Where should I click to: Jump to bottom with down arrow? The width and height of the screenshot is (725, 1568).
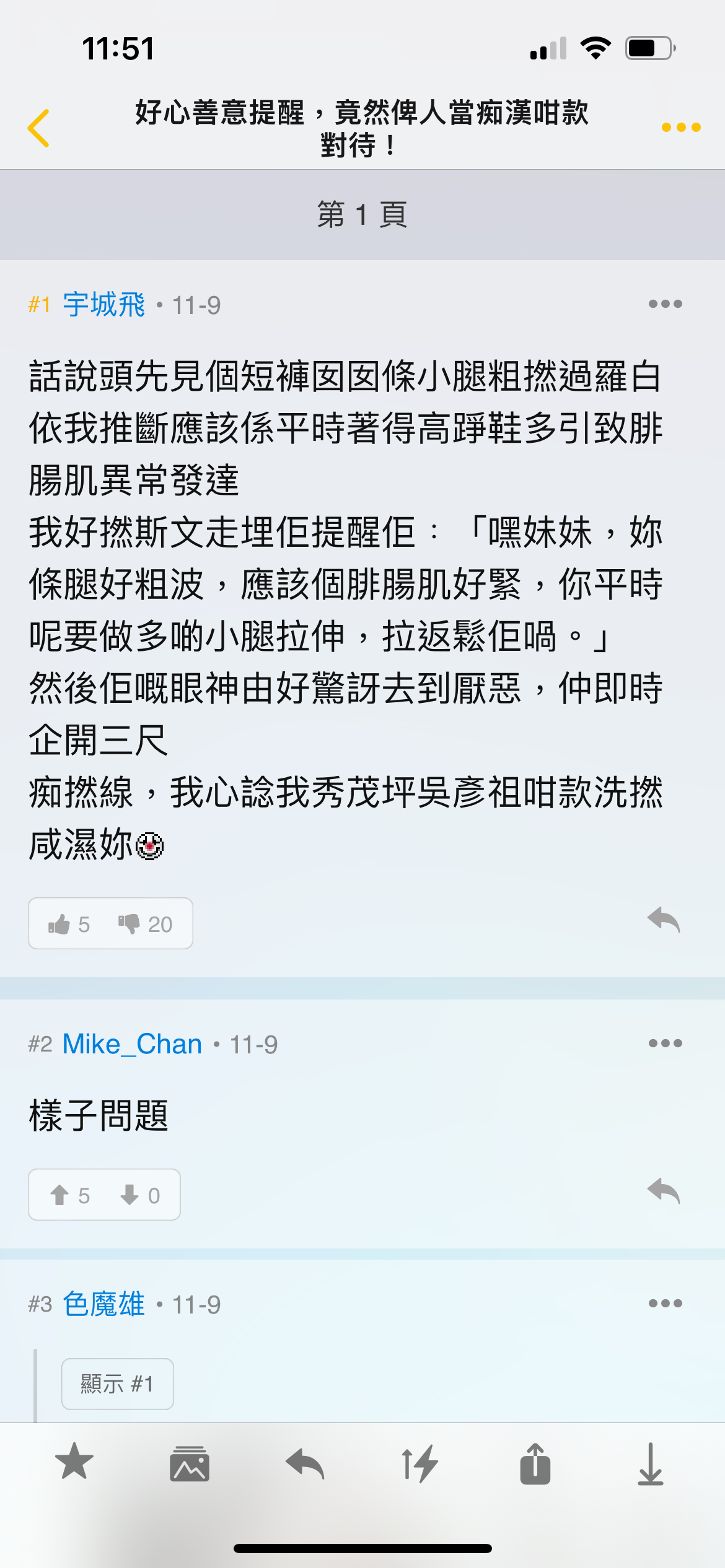(x=651, y=1464)
